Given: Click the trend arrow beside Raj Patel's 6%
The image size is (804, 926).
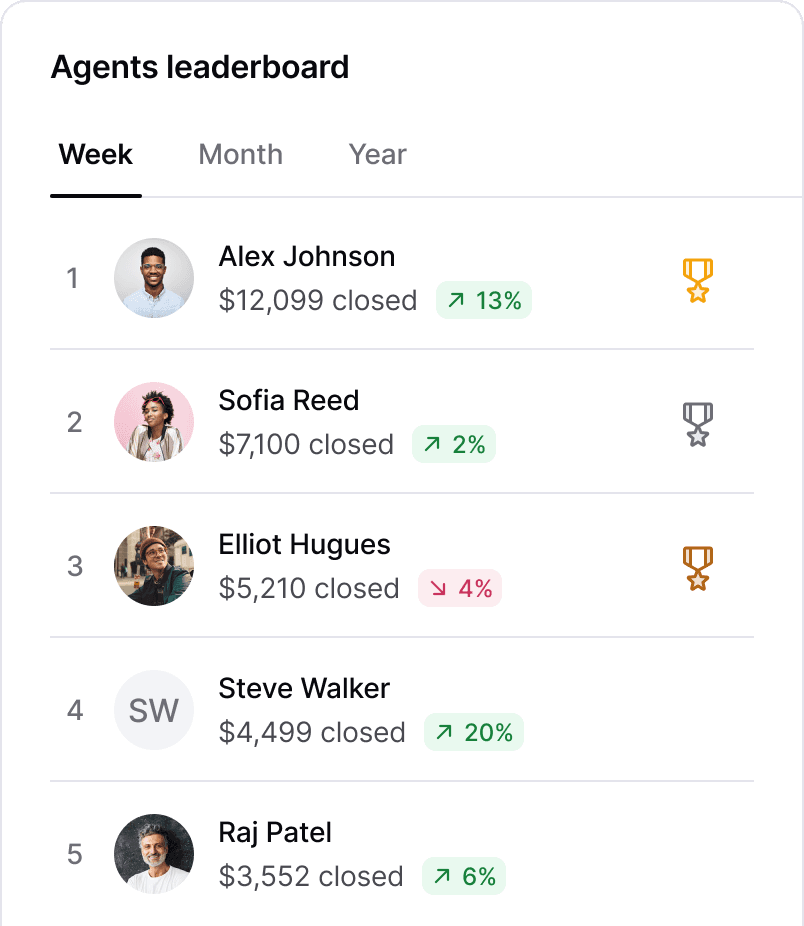Looking at the screenshot, I should point(441,876).
